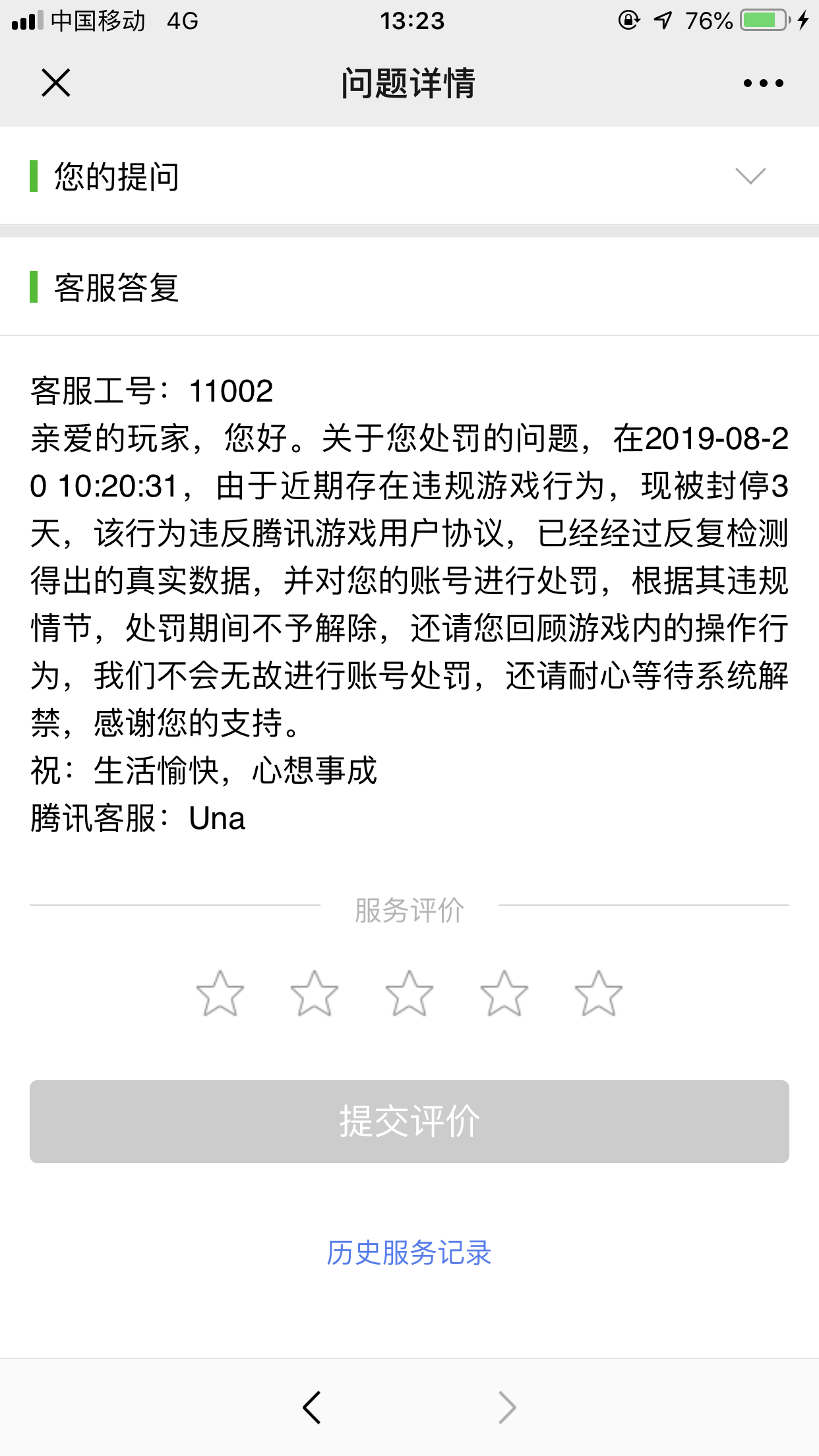819x1456 pixels.
Task: Give a five-star service rating
Action: [x=599, y=993]
